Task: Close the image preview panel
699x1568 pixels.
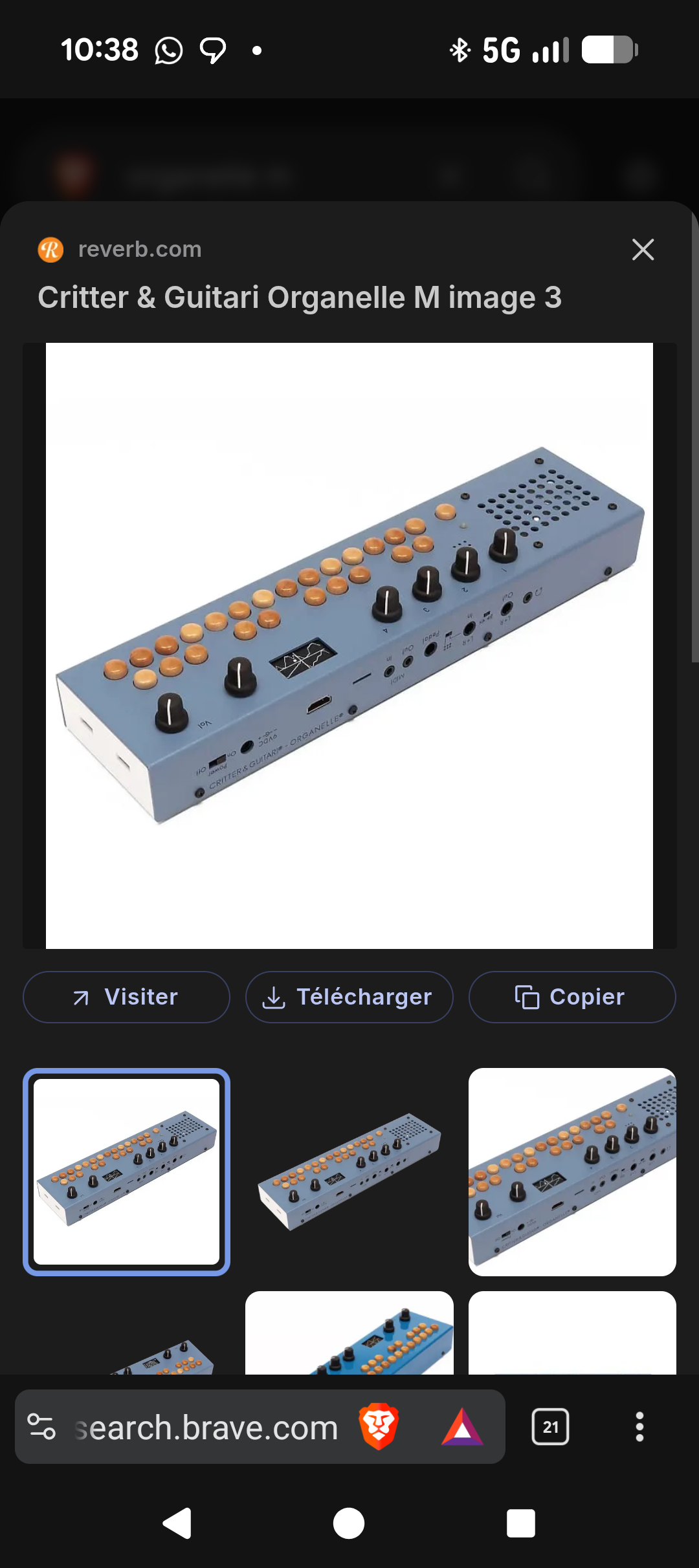Action: (643, 249)
